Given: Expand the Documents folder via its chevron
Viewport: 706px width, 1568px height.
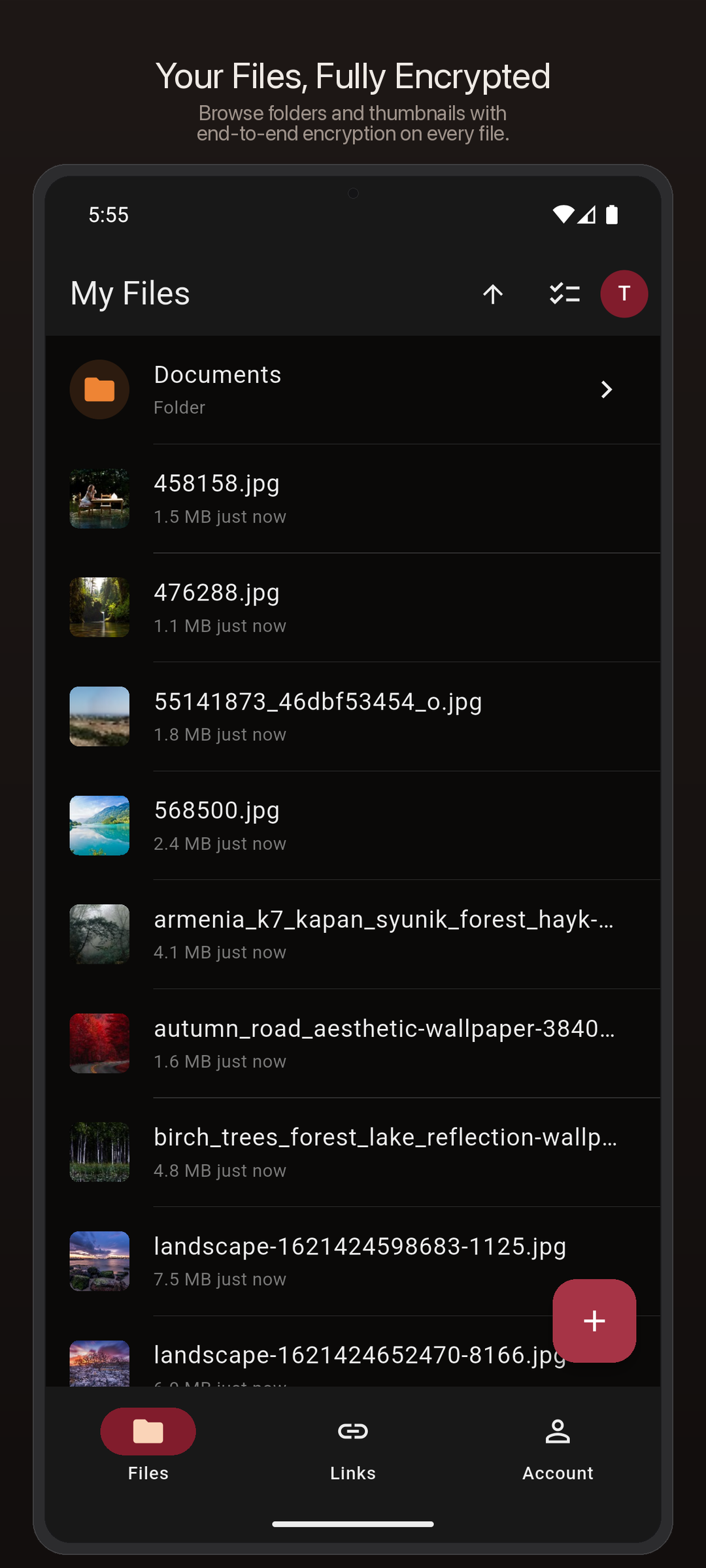Looking at the screenshot, I should point(606,389).
